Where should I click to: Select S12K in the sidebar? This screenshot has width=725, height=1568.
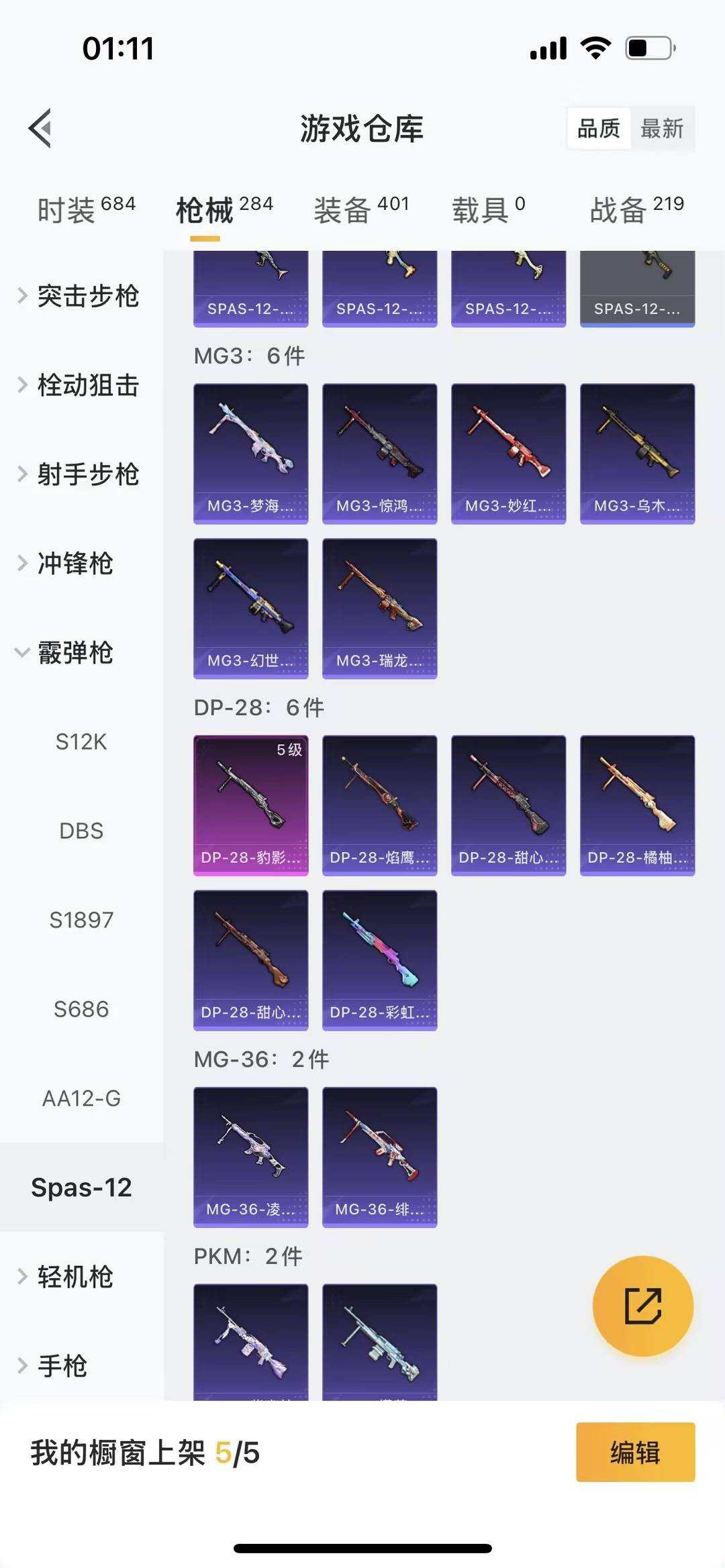(x=81, y=742)
